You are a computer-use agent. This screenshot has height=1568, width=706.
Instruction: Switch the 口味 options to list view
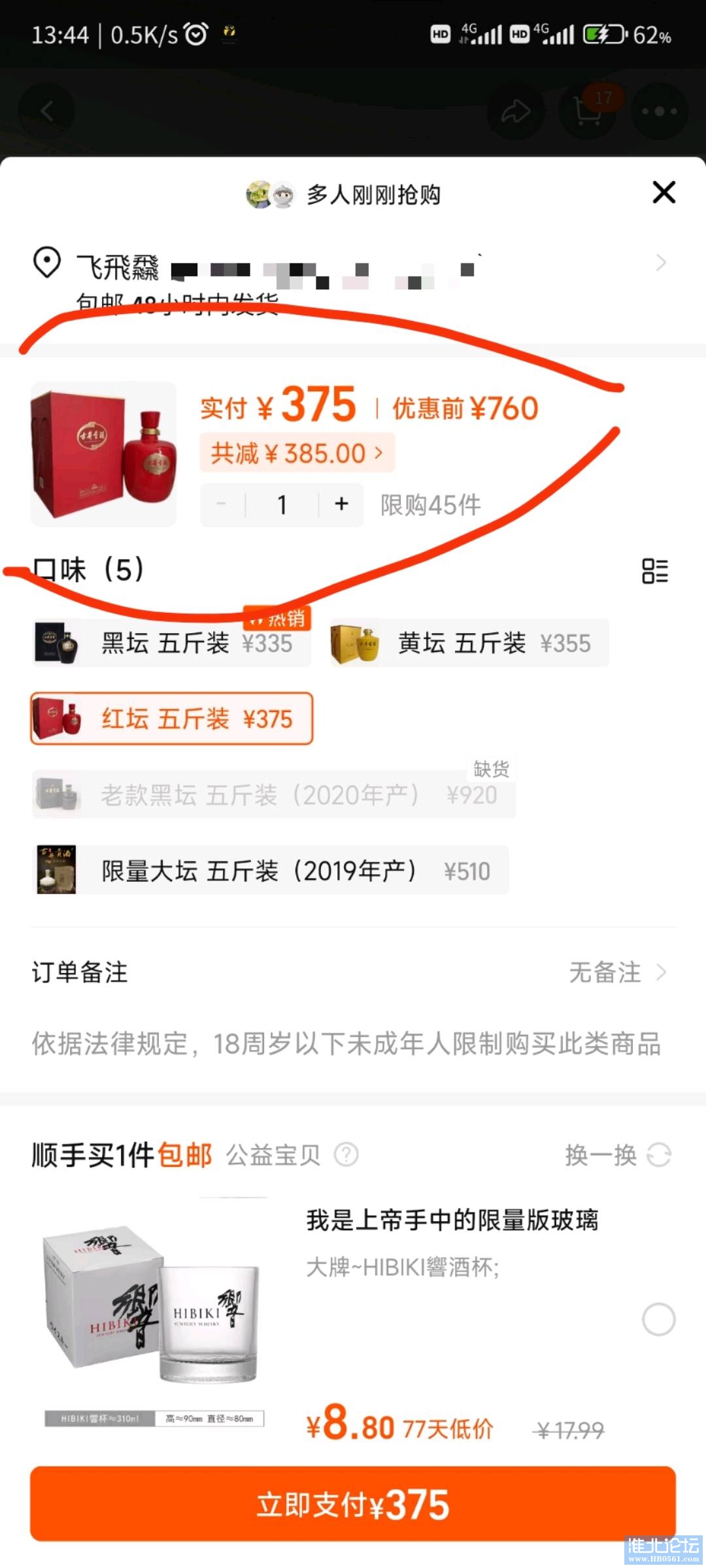coord(655,571)
